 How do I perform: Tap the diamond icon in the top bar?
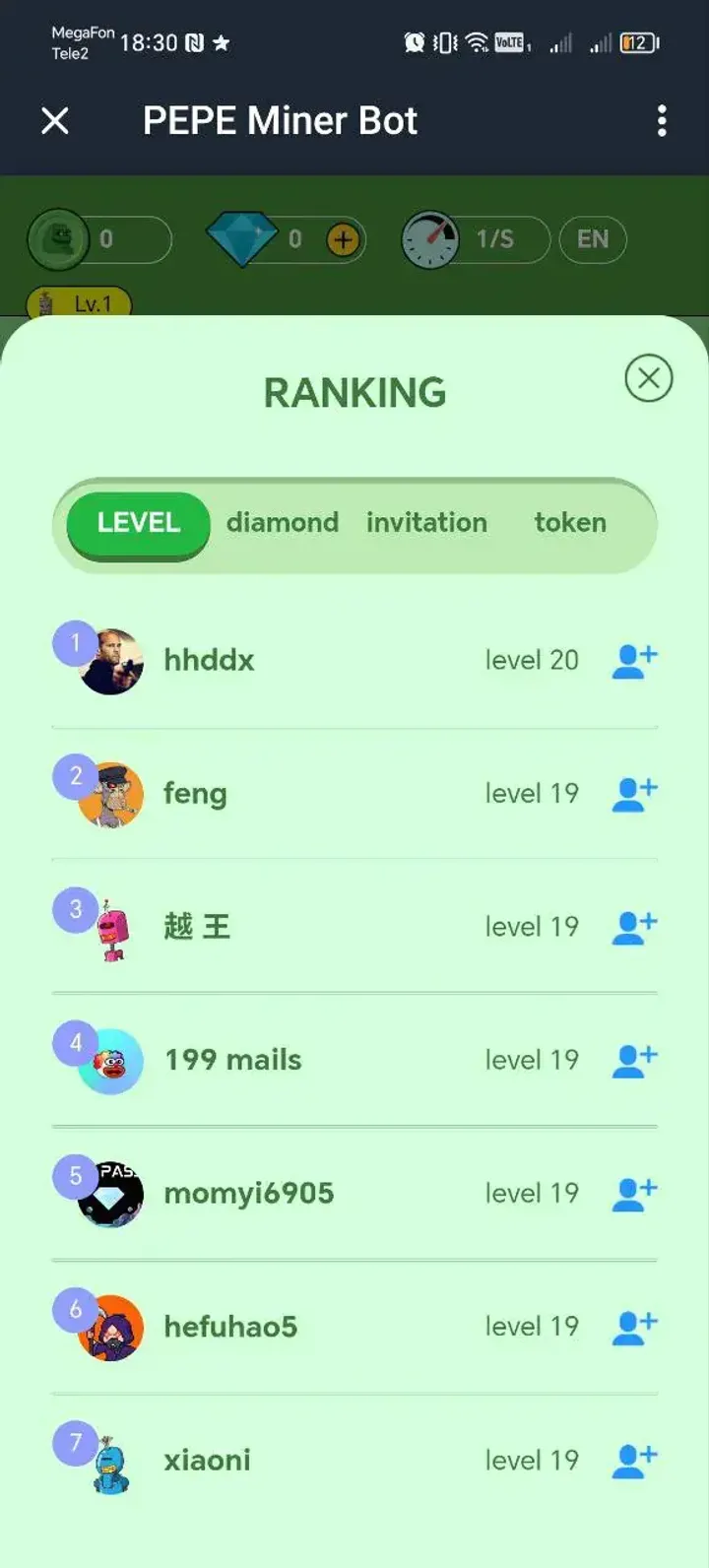click(239, 239)
